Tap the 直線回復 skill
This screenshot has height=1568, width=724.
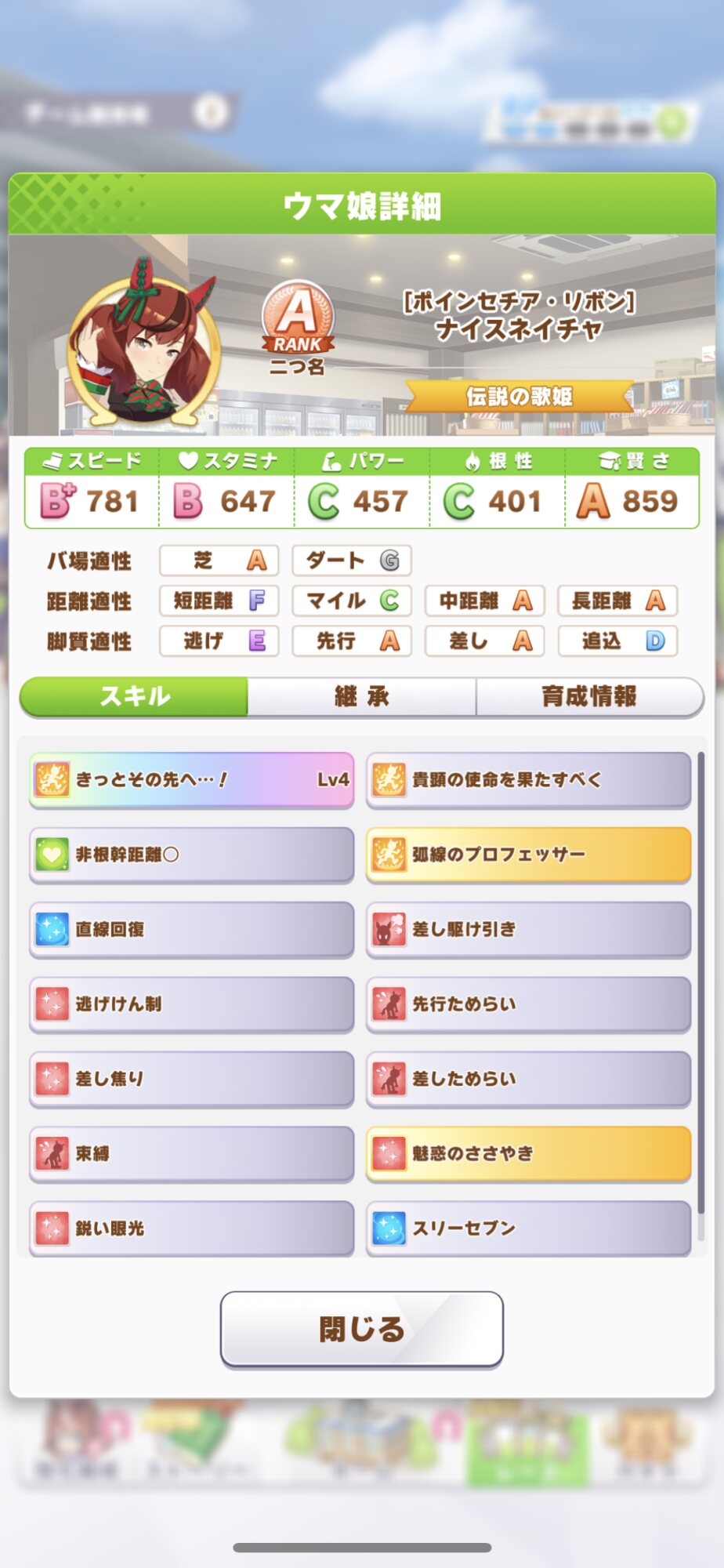pyautogui.click(x=192, y=929)
